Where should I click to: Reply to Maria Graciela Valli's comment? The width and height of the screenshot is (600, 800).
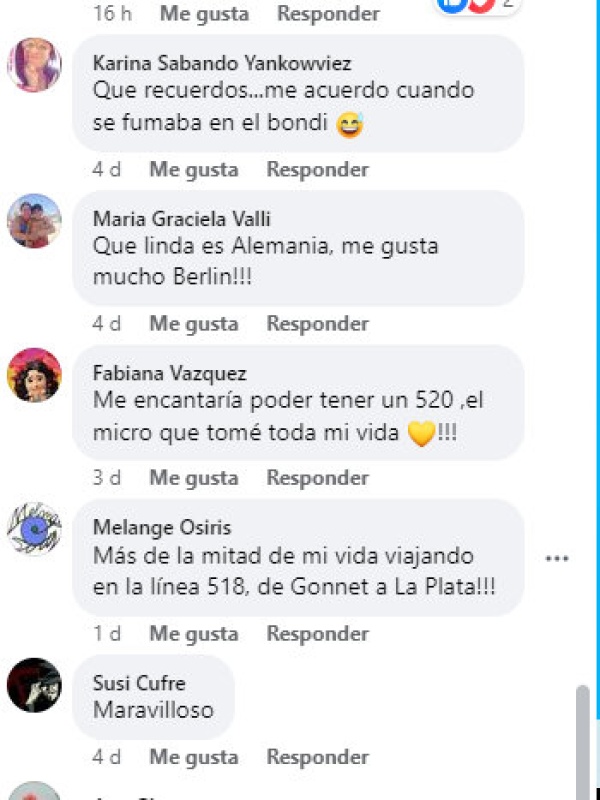(x=317, y=324)
